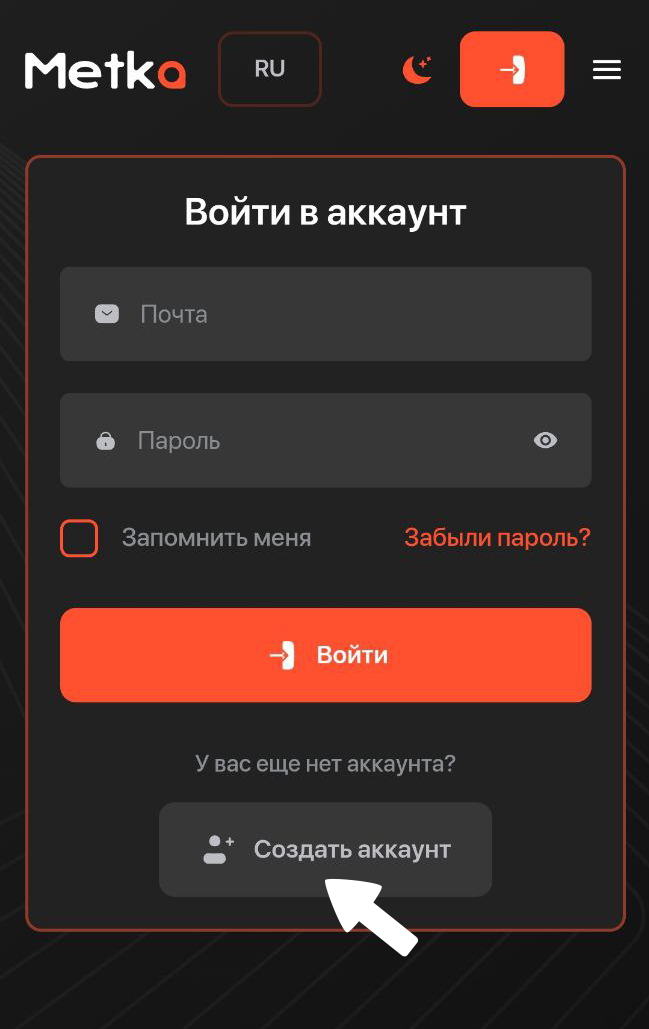Tap the orange login icon in the header
649x1029 pixels.
pos(512,69)
